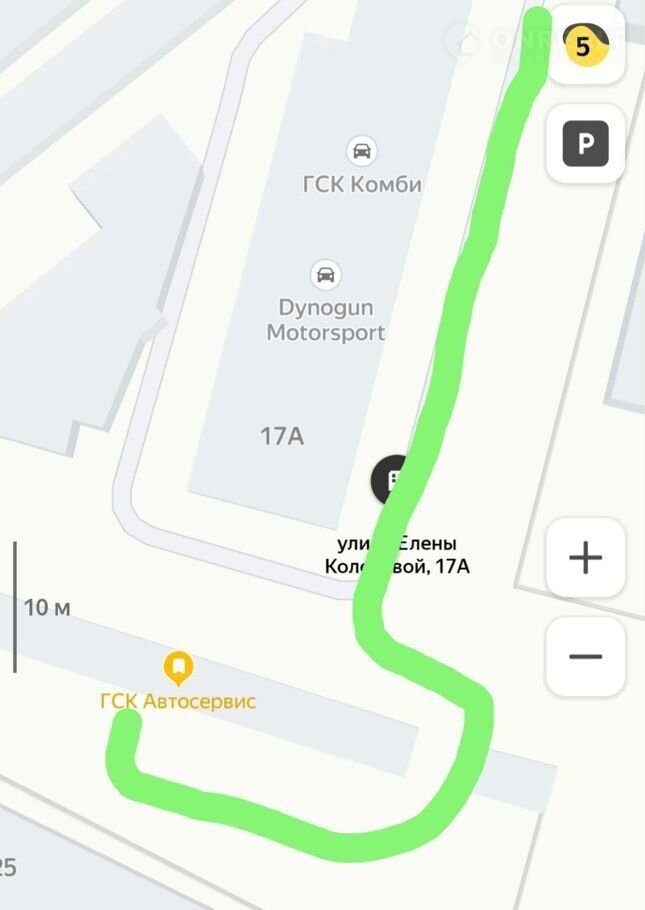This screenshot has width=645, height=910.
Task: Tap the улица Елены Колесовой, 17А pin
Action: [x=391, y=480]
